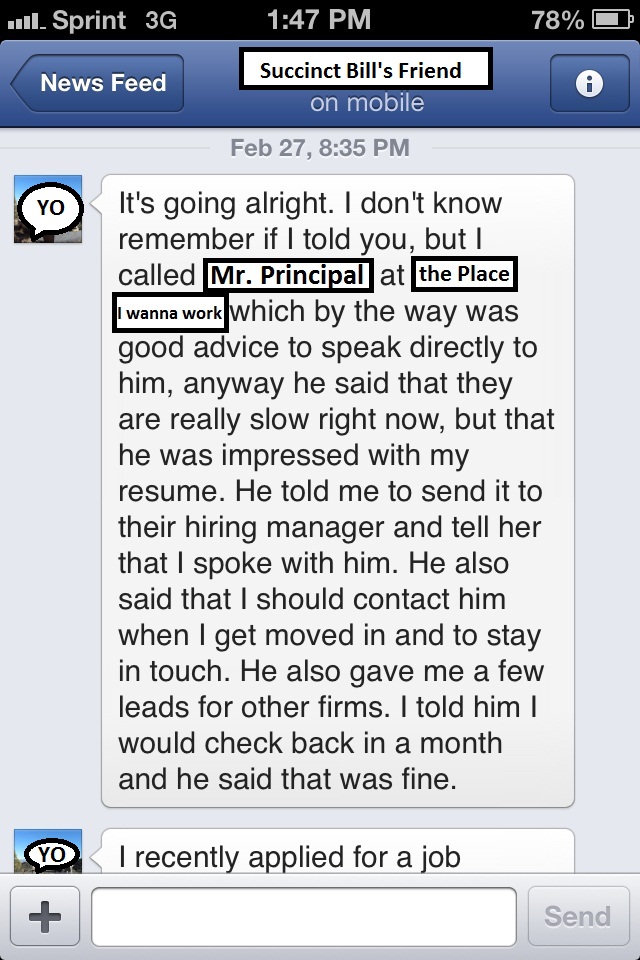Tap the Send button
The width and height of the screenshot is (640, 960).
point(577,916)
